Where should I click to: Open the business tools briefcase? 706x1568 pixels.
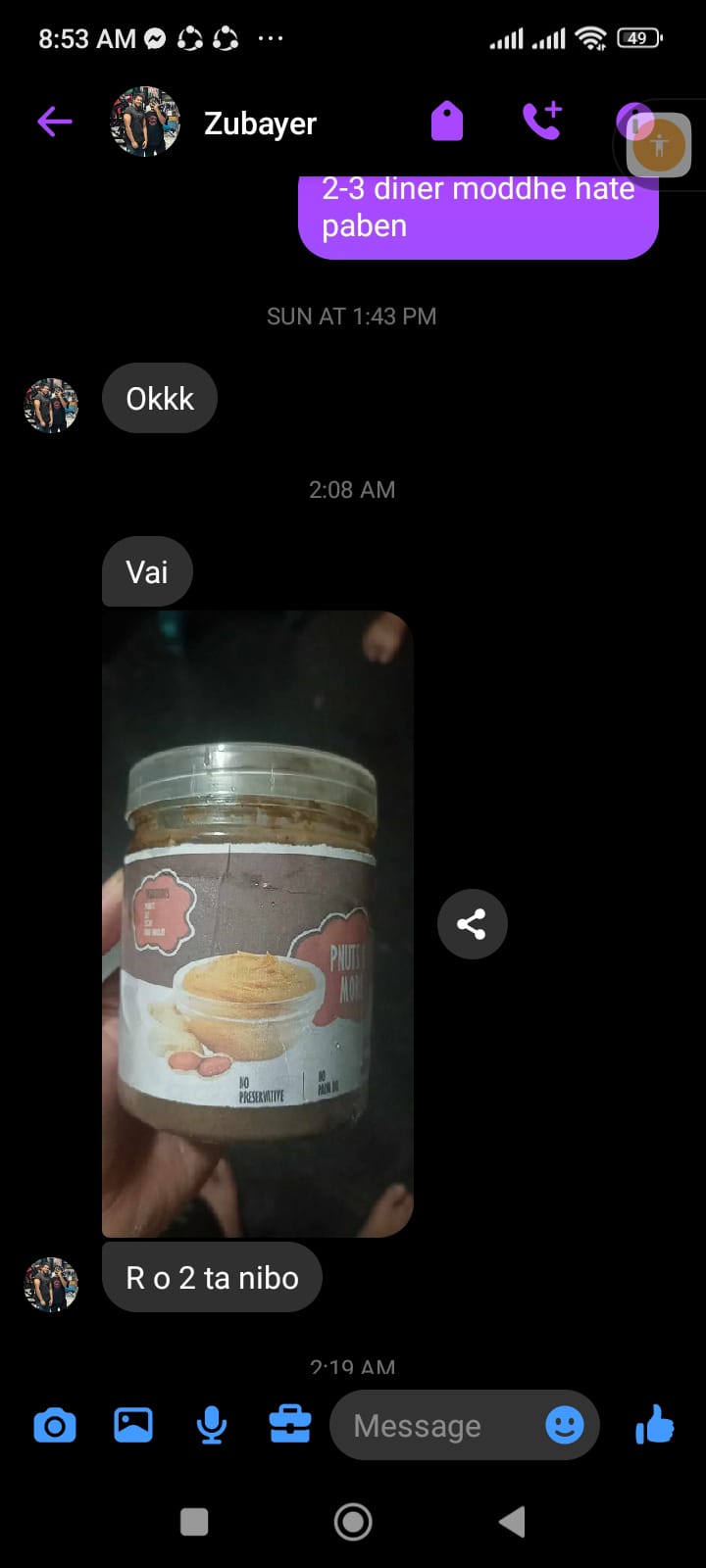[290, 1425]
